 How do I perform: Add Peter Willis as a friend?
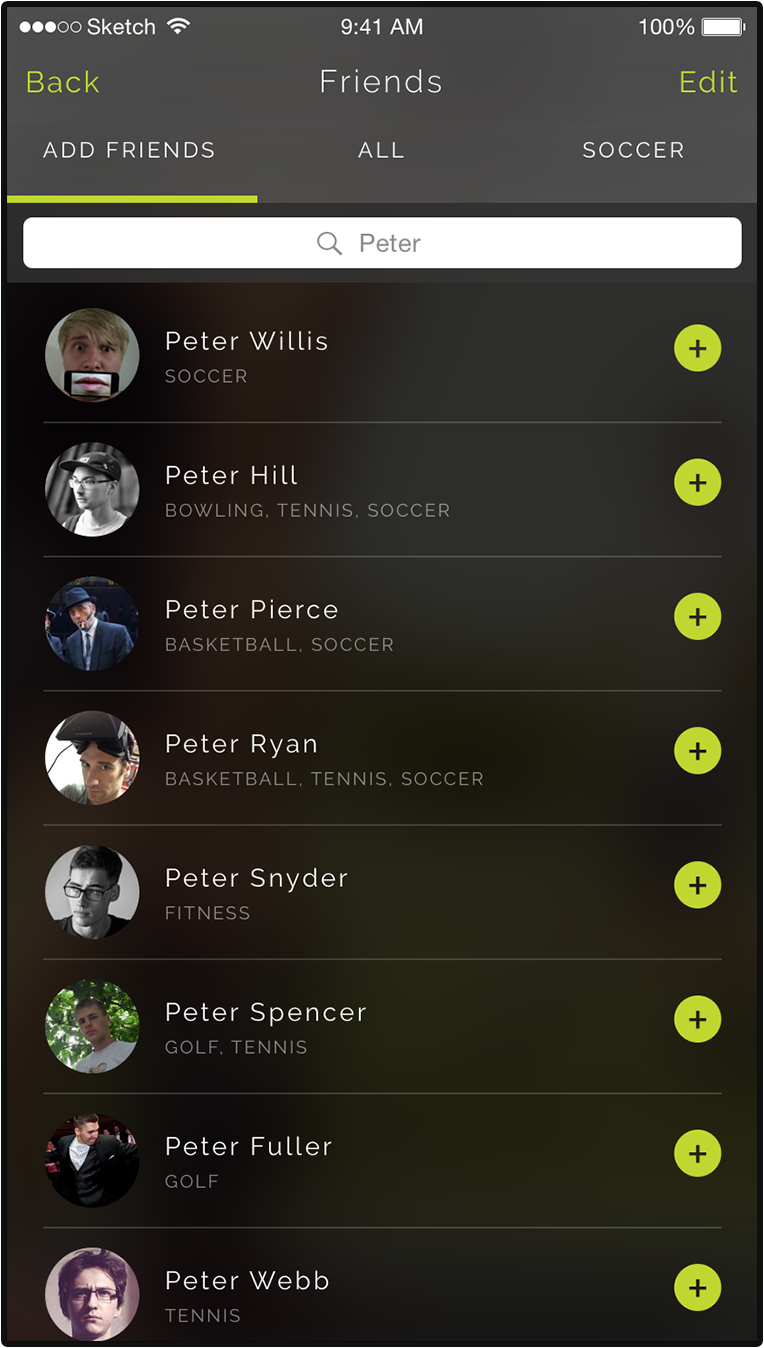pos(697,349)
